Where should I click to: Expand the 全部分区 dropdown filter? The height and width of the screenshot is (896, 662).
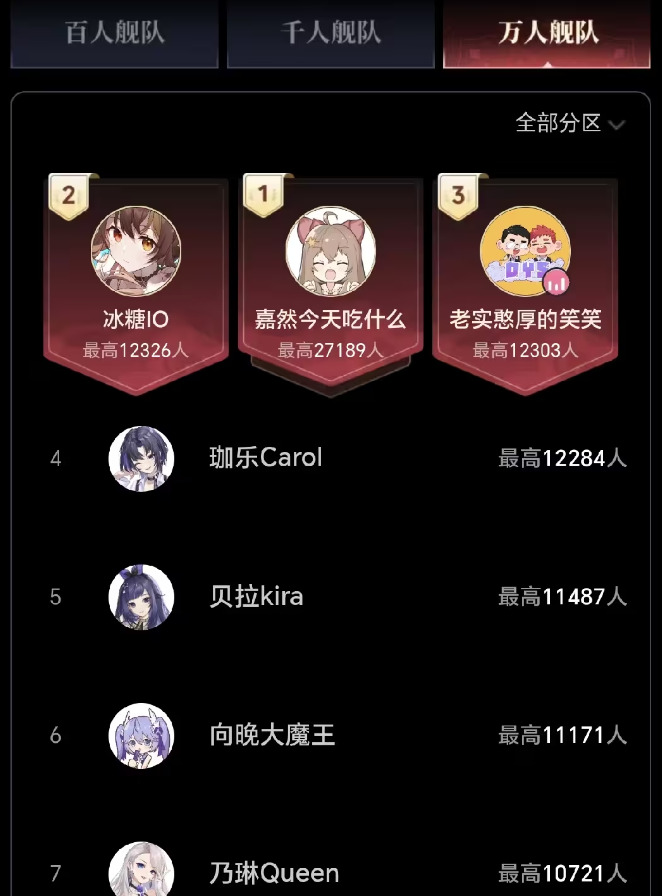pos(570,123)
